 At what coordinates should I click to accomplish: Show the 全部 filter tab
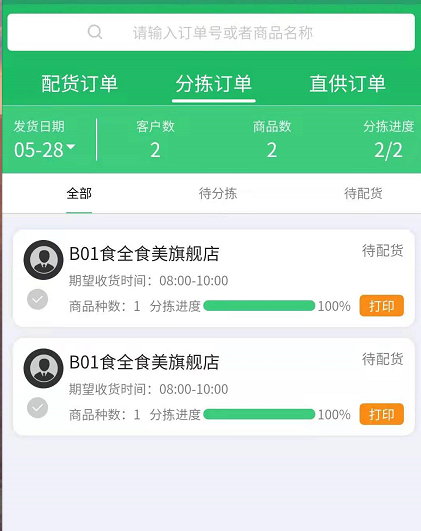79,193
